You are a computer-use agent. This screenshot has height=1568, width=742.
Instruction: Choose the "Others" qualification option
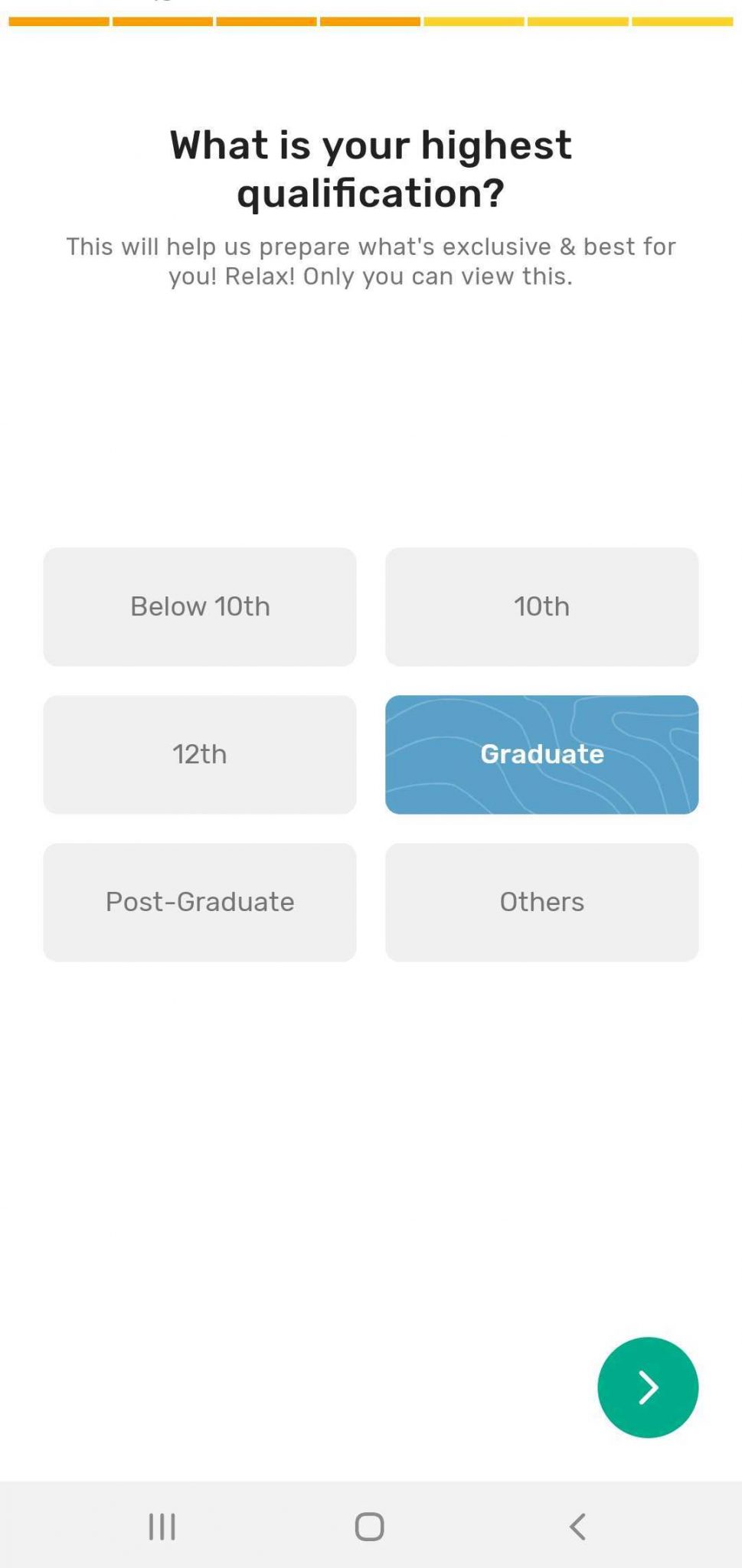541,902
